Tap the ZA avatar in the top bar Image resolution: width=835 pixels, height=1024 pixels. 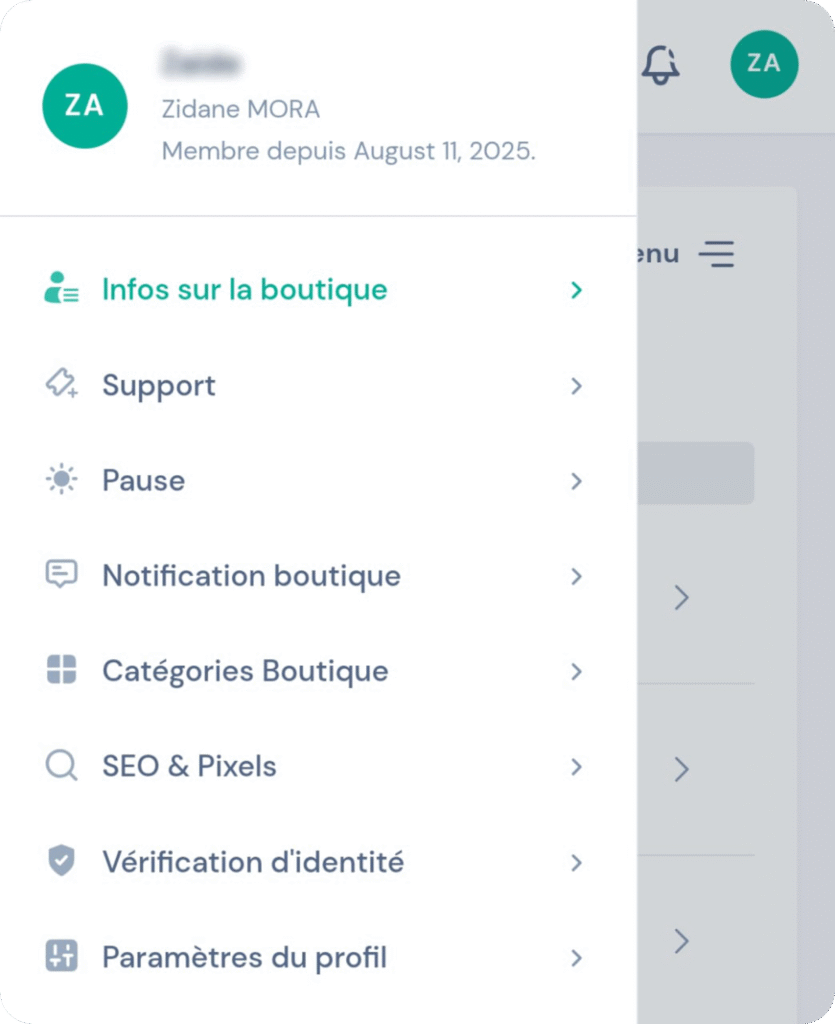click(x=764, y=64)
